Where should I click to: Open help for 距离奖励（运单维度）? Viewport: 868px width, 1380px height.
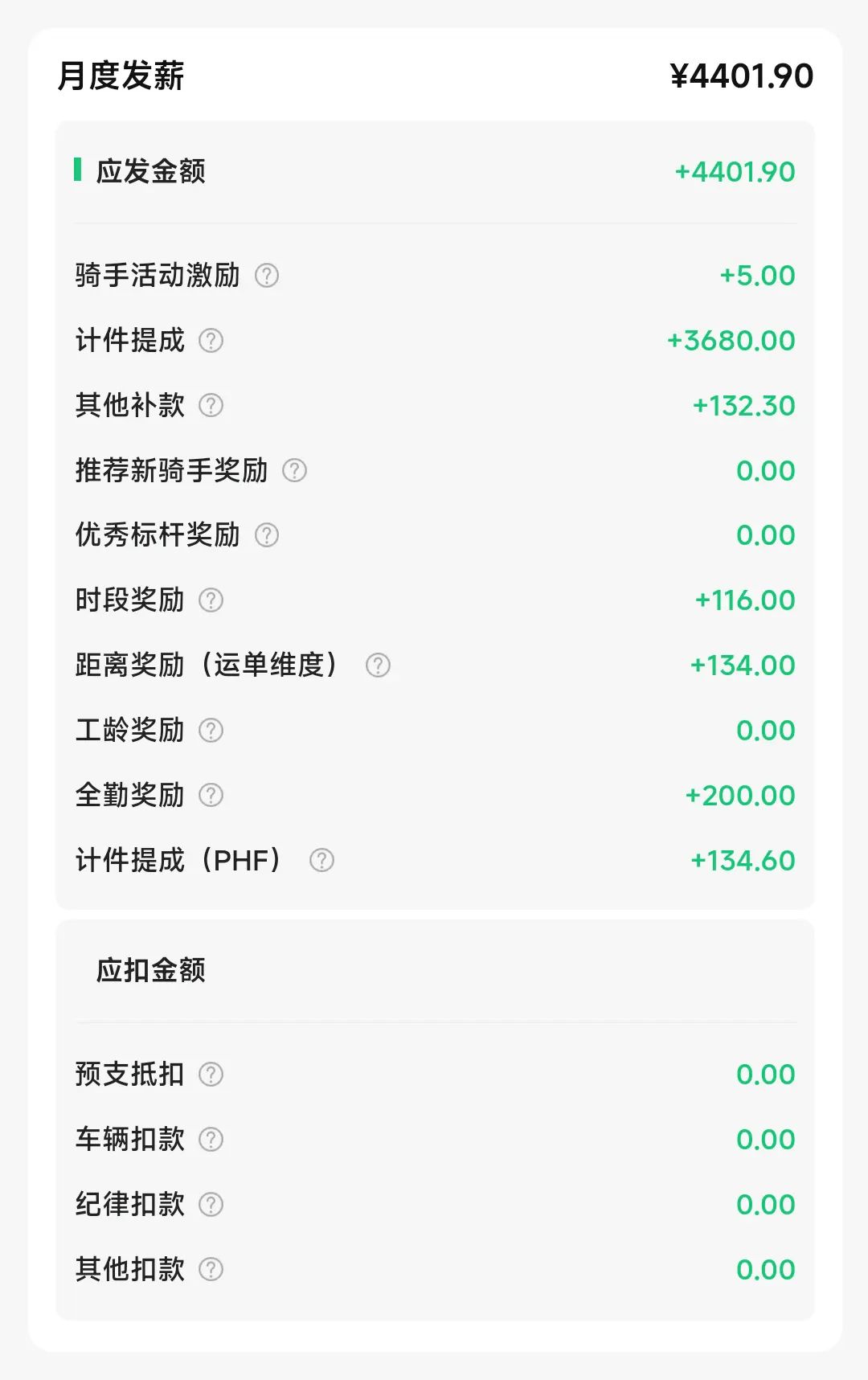[378, 665]
